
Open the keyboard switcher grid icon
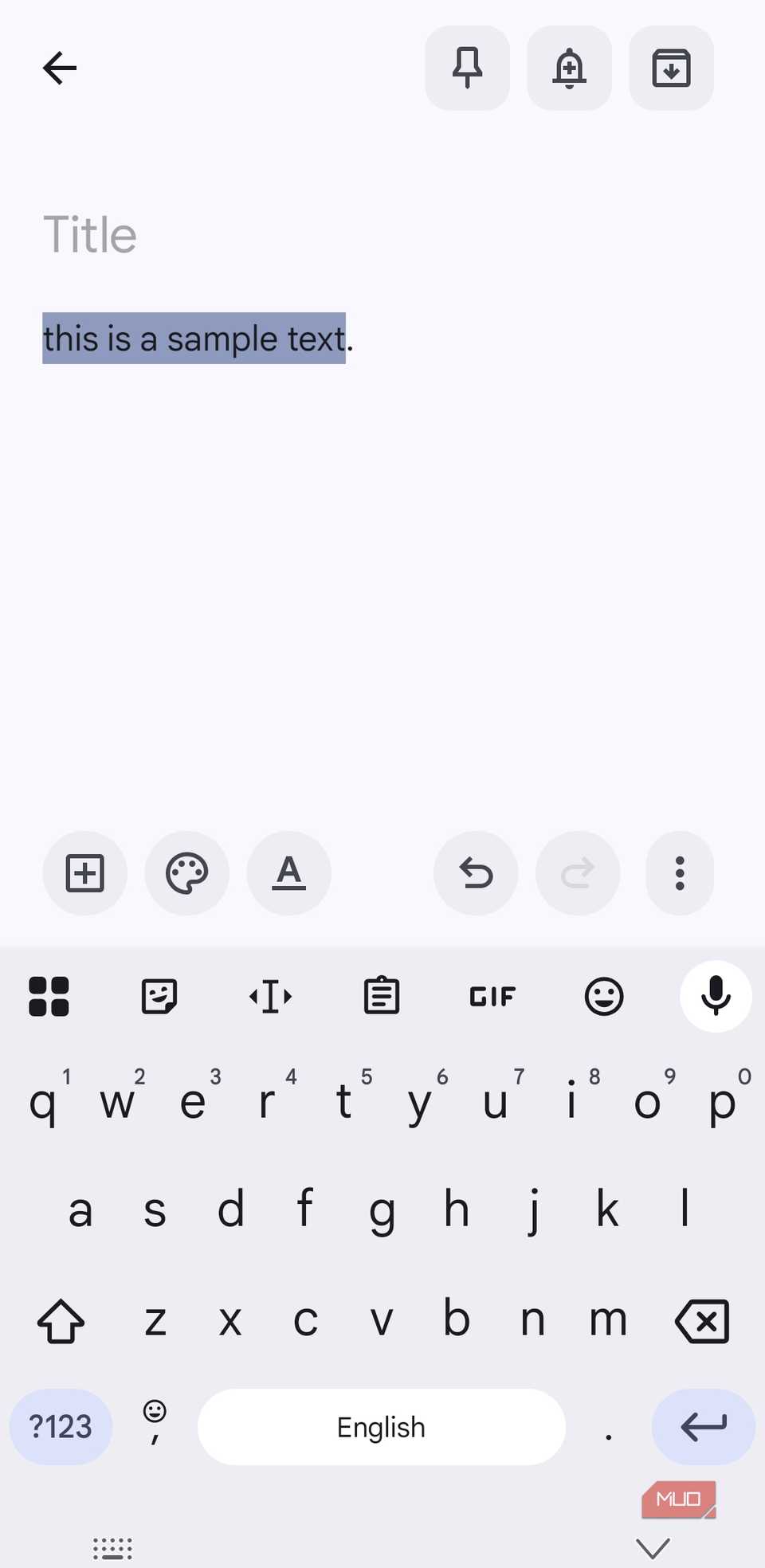[49, 997]
